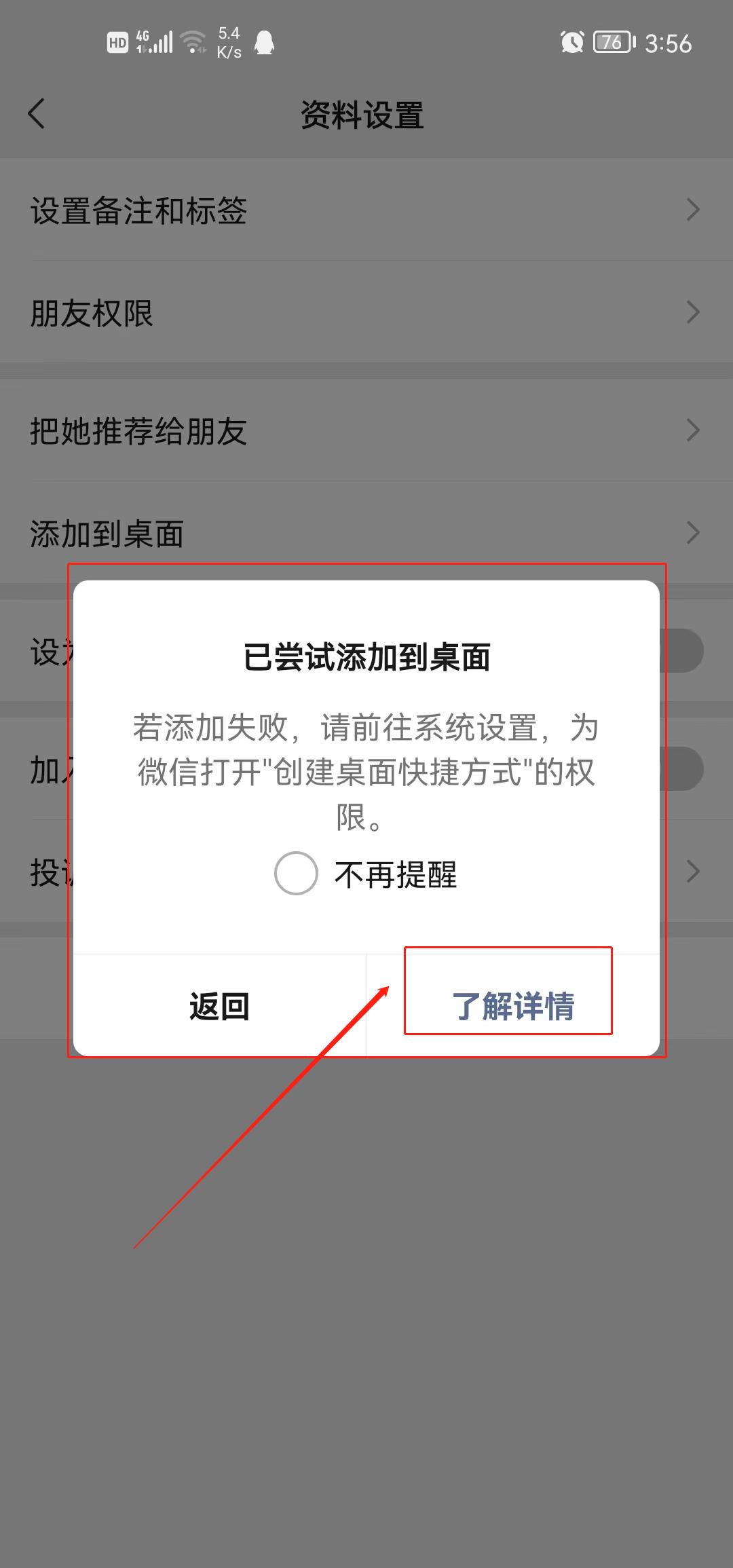Screen dimensions: 733x1568
Task: Tap 返回 in the dialog
Action: tap(219, 1006)
